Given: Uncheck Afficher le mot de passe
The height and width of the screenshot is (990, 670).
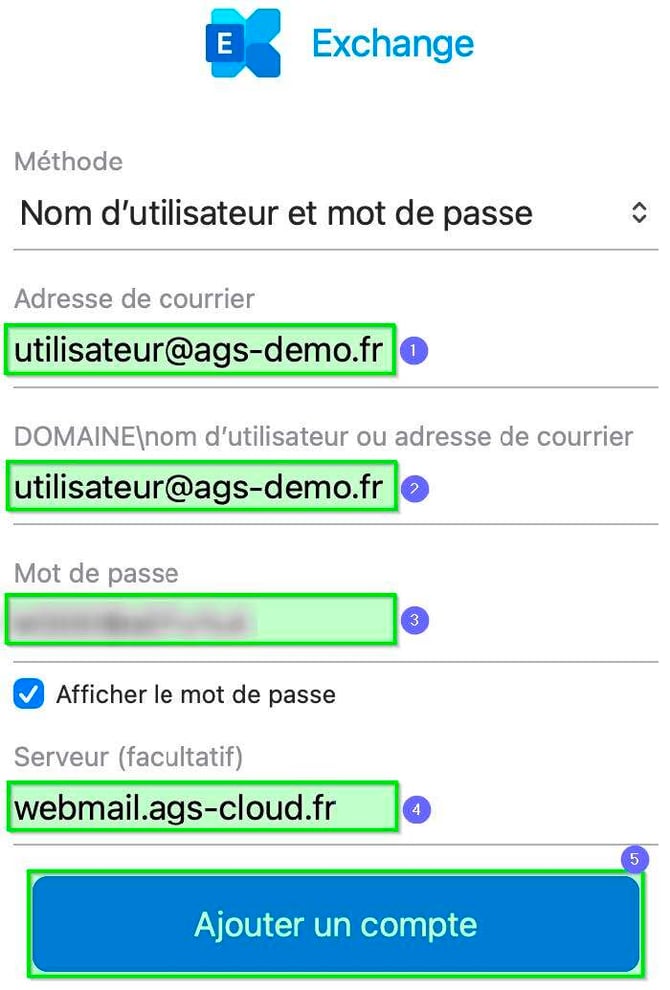Looking at the screenshot, I should [30, 694].
